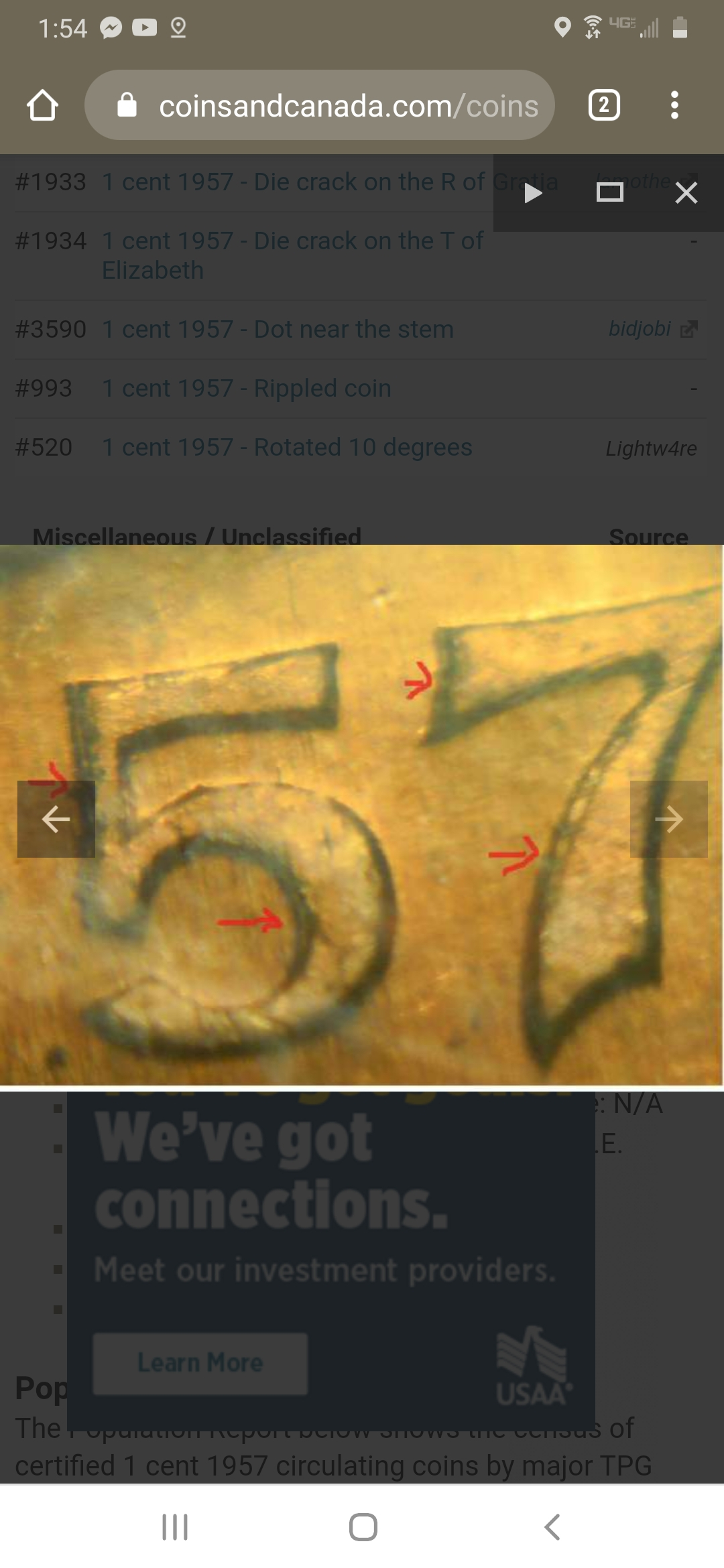Screen dimensions: 724x1568
Task: Open the tab switcher showing 2 tabs
Action: 603,105
